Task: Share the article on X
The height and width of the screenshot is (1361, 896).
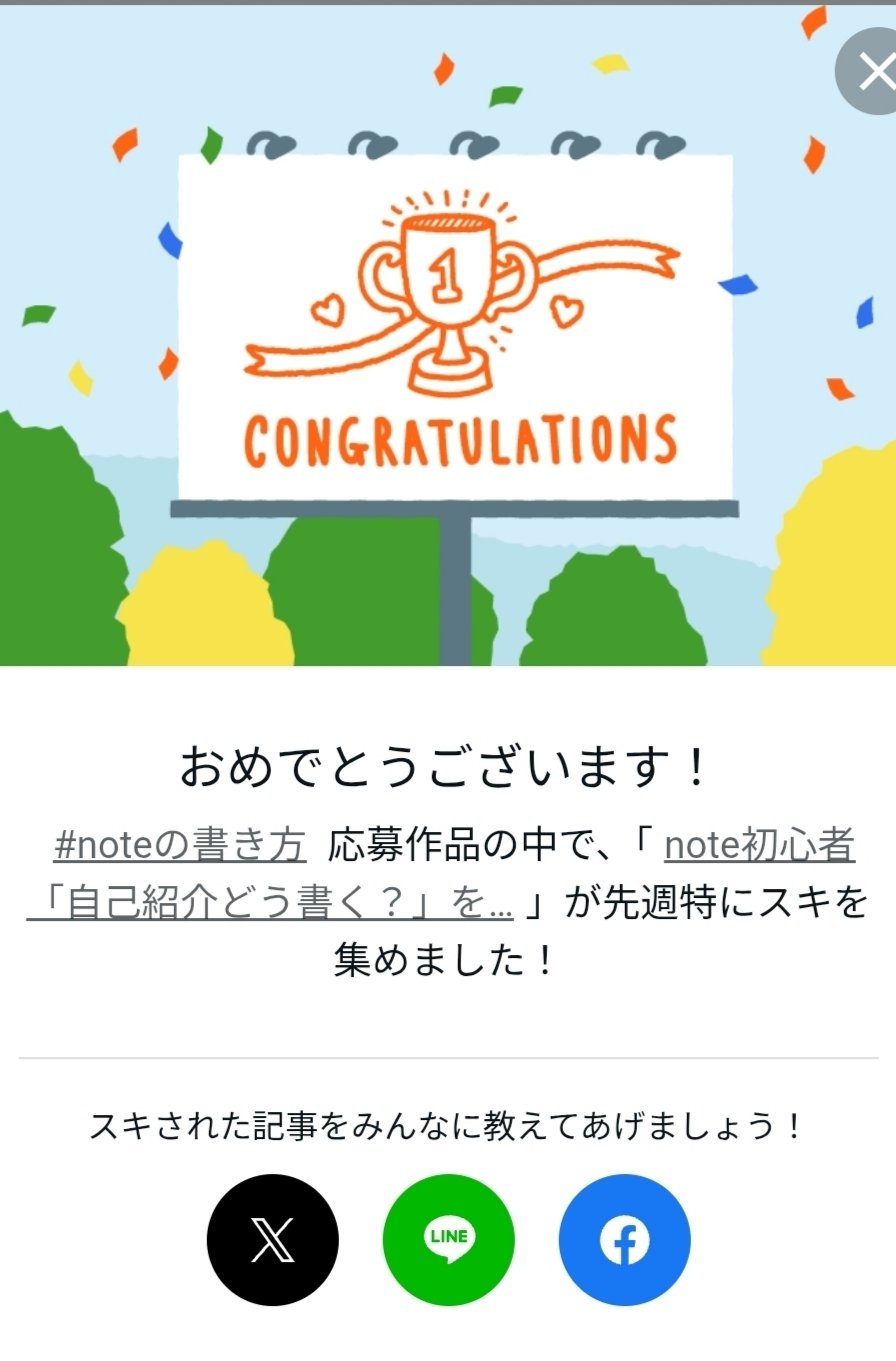Action: click(x=273, y=1240)
